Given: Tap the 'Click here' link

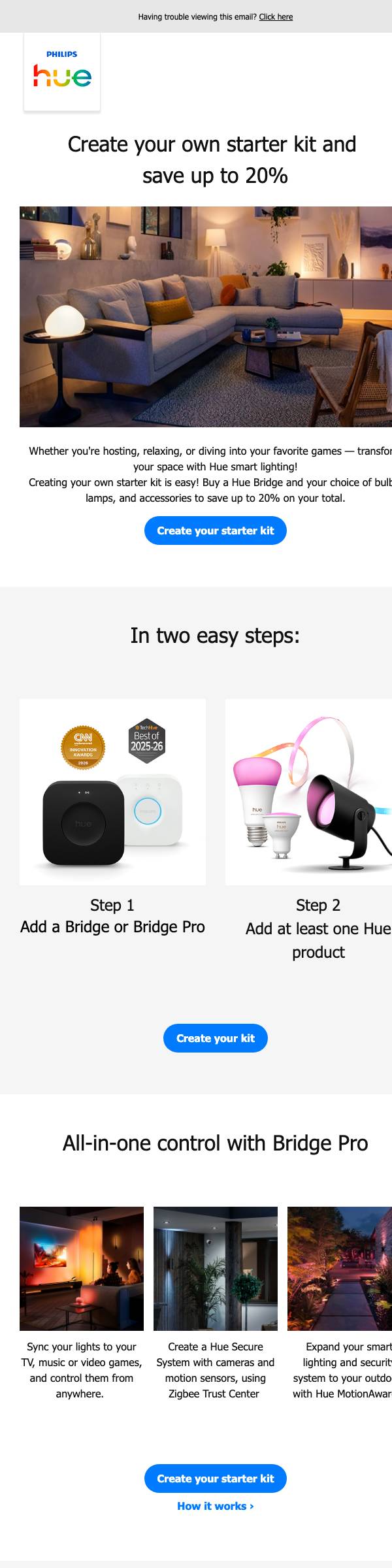Looking at the screenshot, I should [276, 17].
